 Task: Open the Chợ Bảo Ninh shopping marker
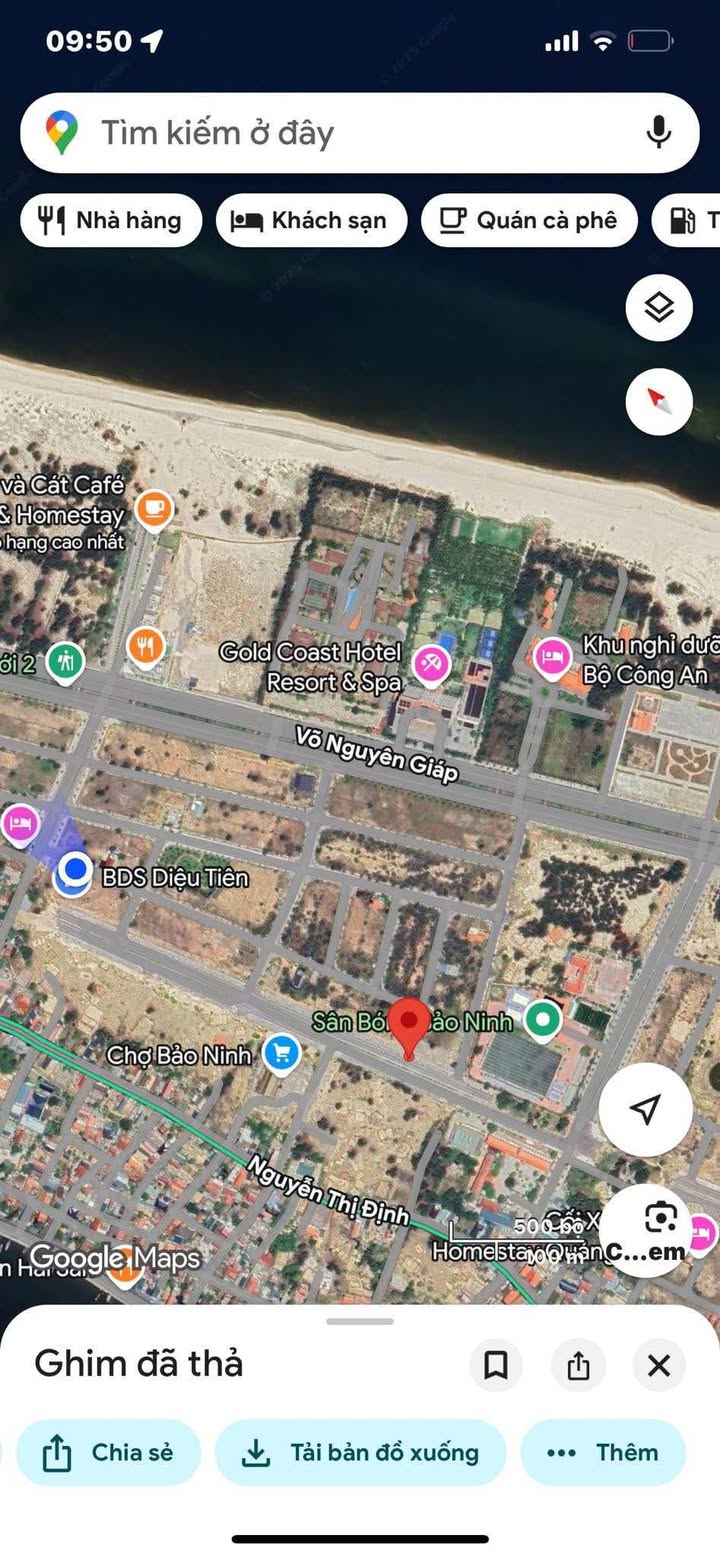point(282,1053)
